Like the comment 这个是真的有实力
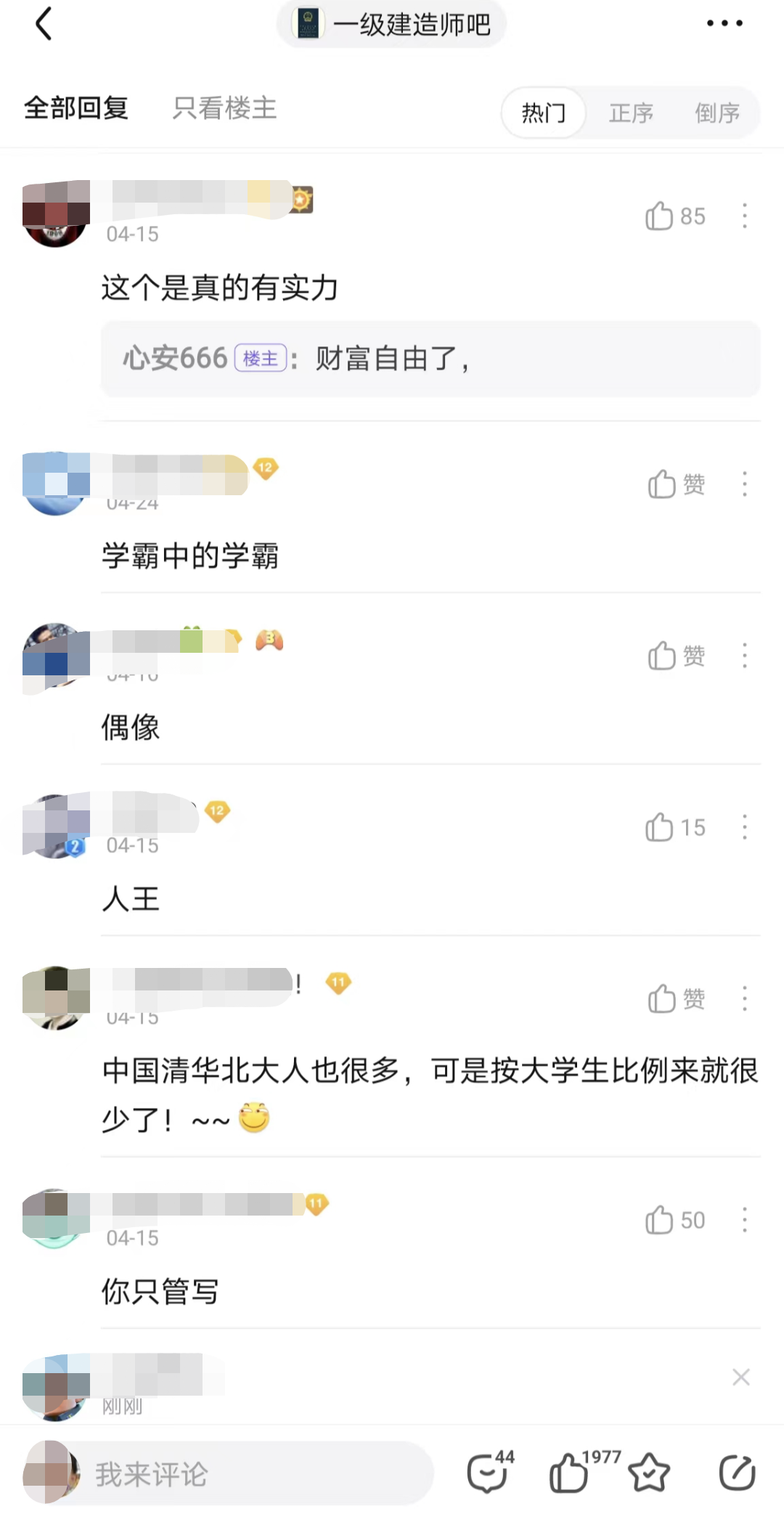This screenshot has width=784, height=1522. 674,216
